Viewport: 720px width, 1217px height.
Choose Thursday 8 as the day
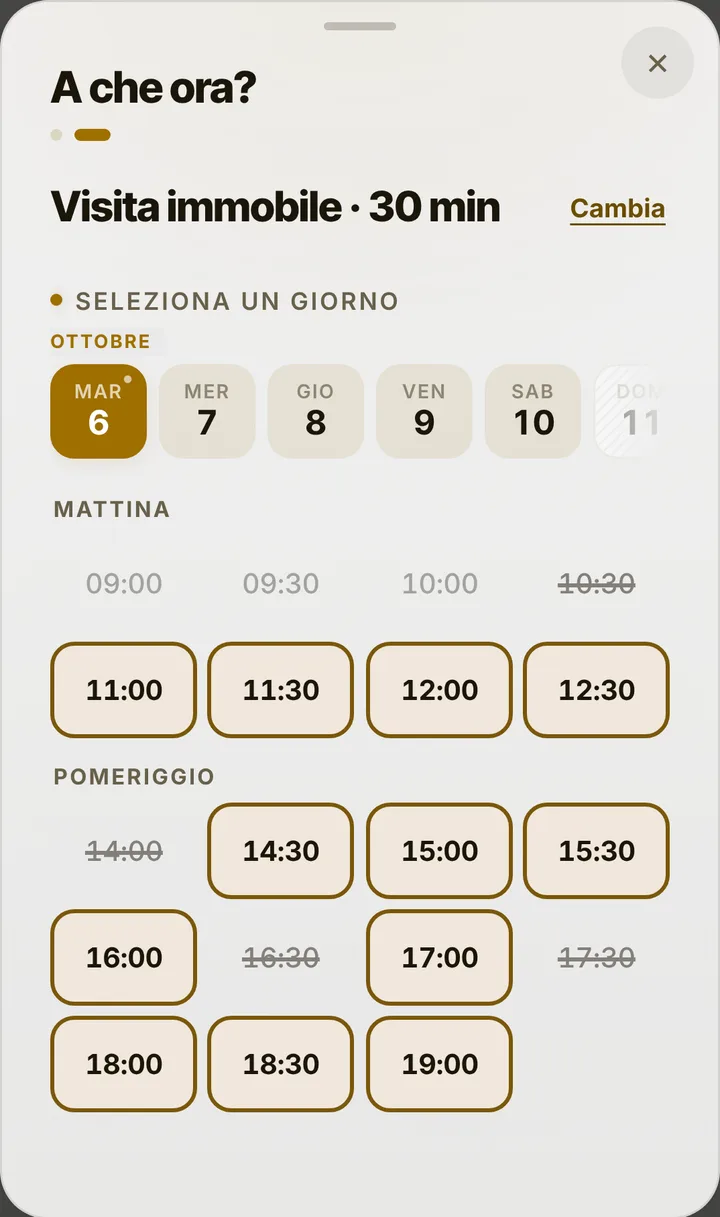(x=315, y=411)
